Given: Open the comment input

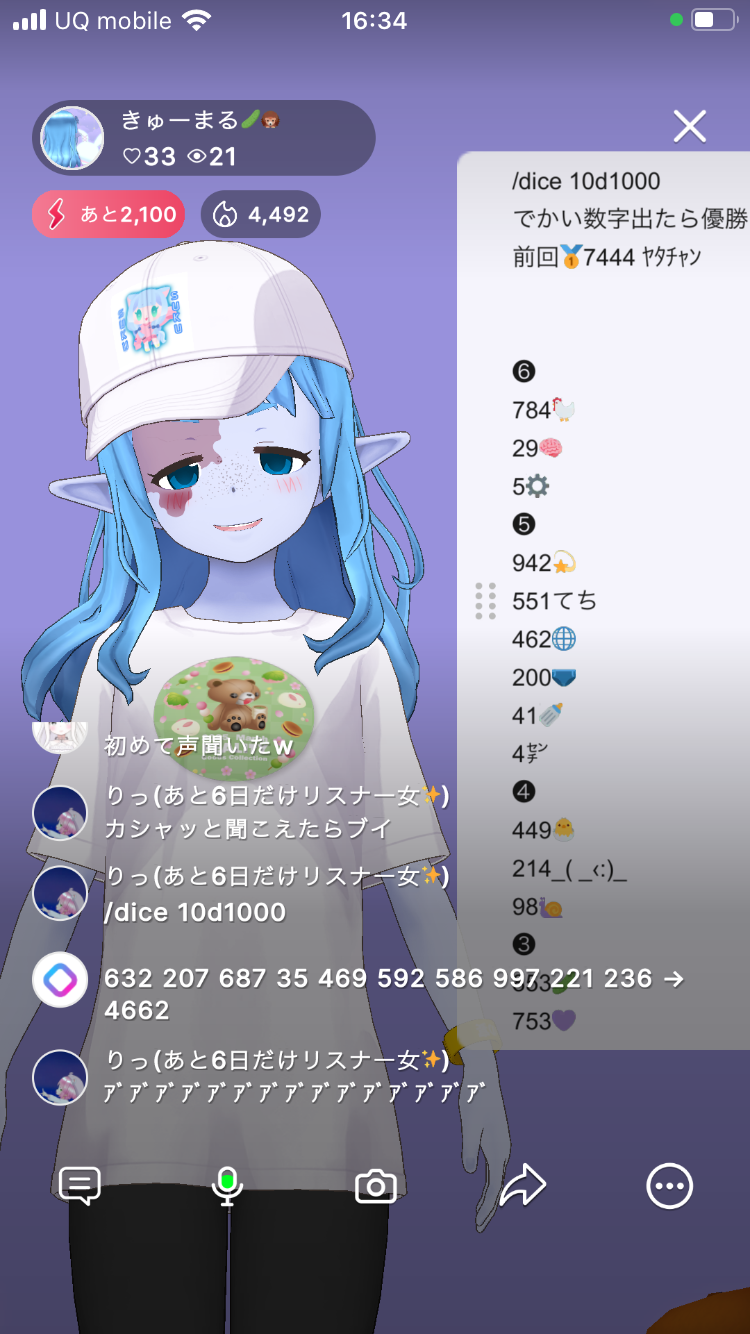Looking at the screenshot, I should [80, 1186].
